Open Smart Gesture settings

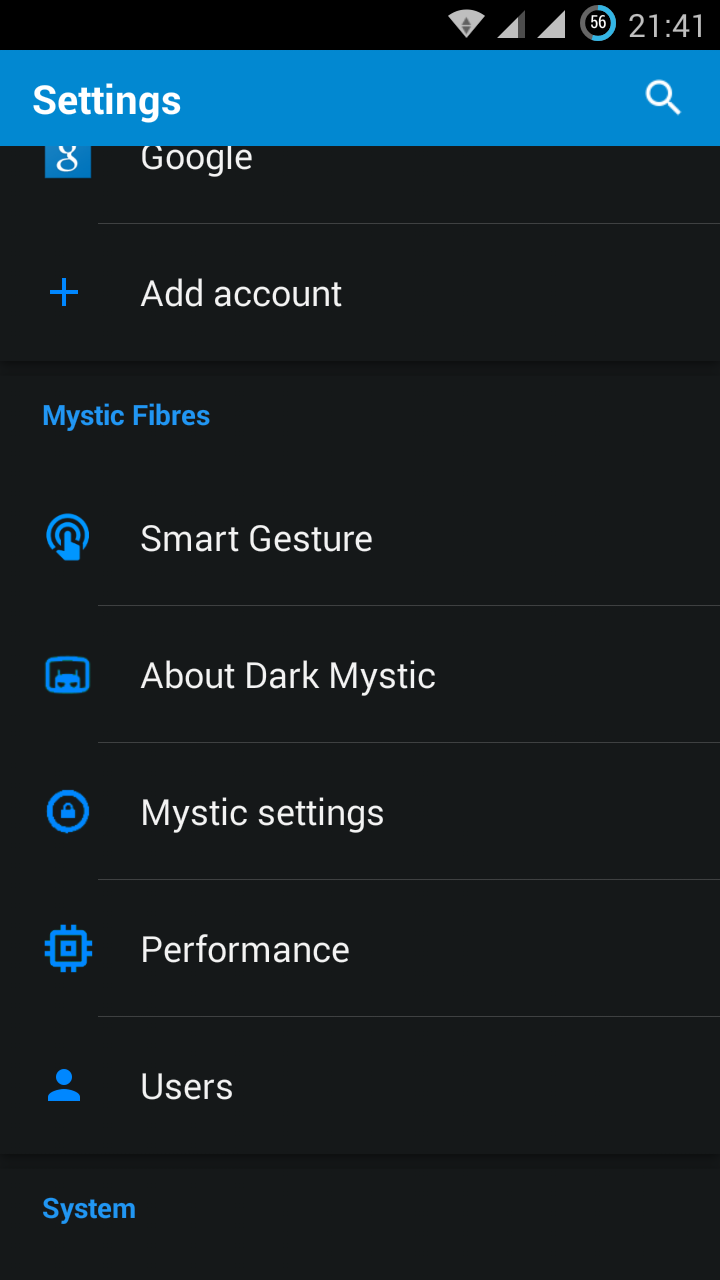(256, 539)
